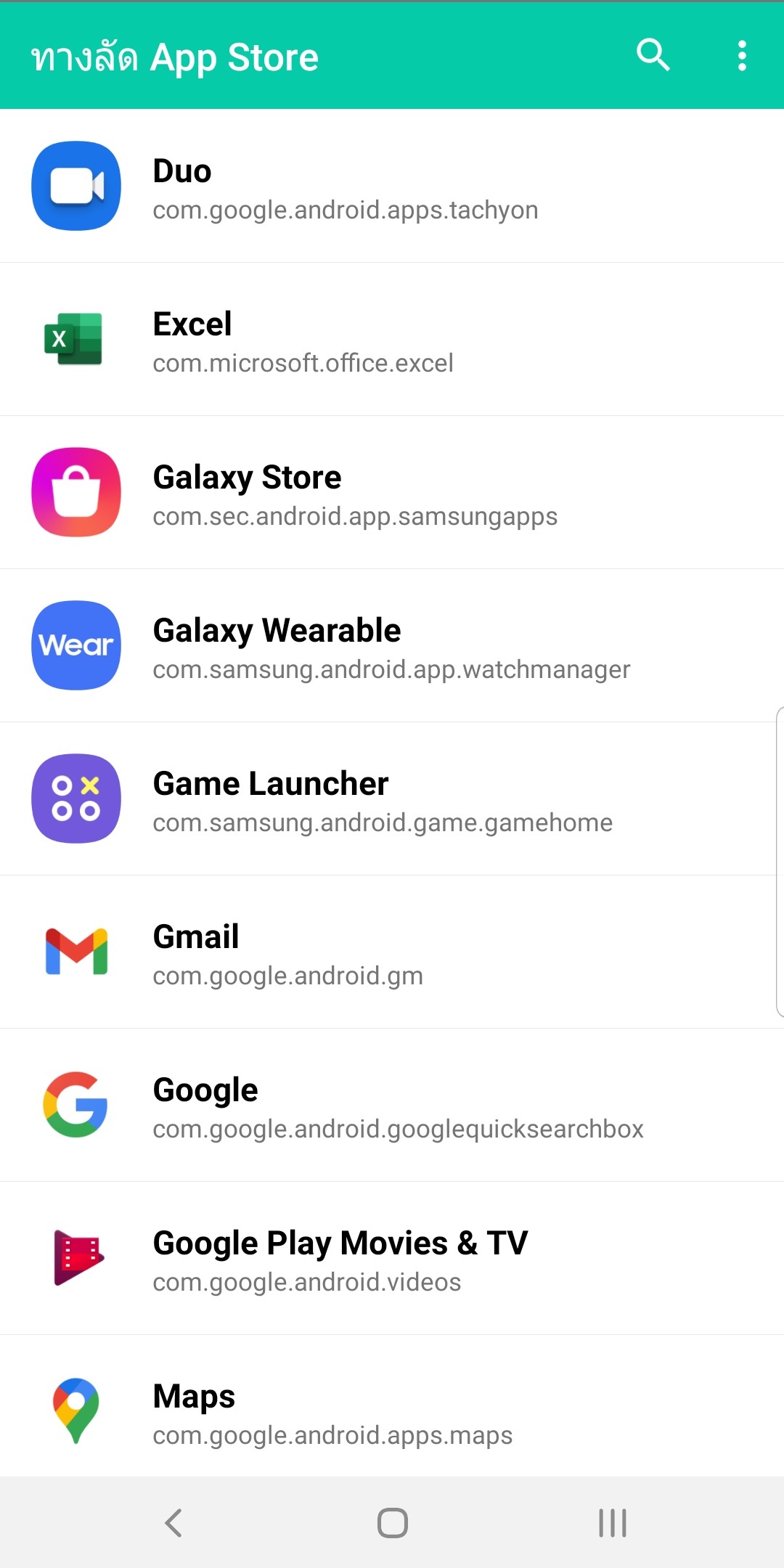
Task: Select Gmail in the app list
Action: point(392,952)
